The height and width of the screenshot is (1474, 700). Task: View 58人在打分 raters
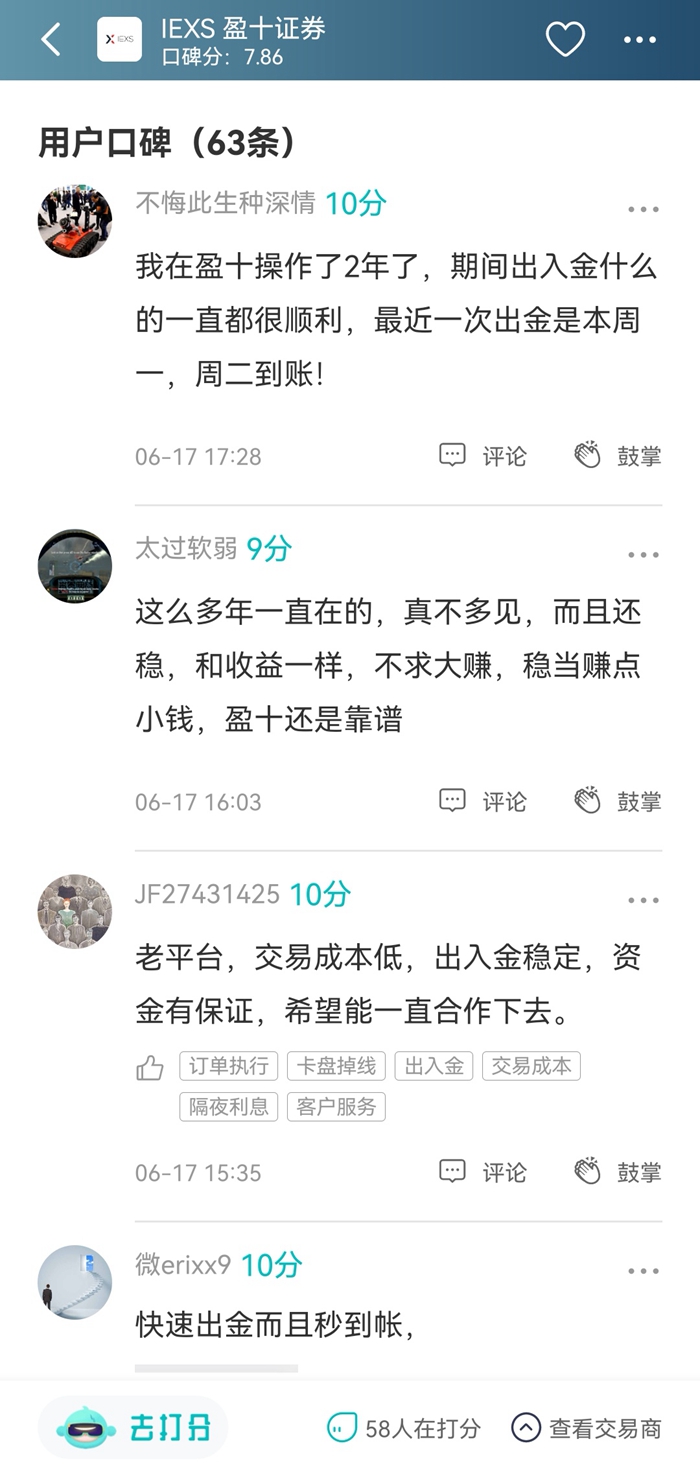point(405,1428)
